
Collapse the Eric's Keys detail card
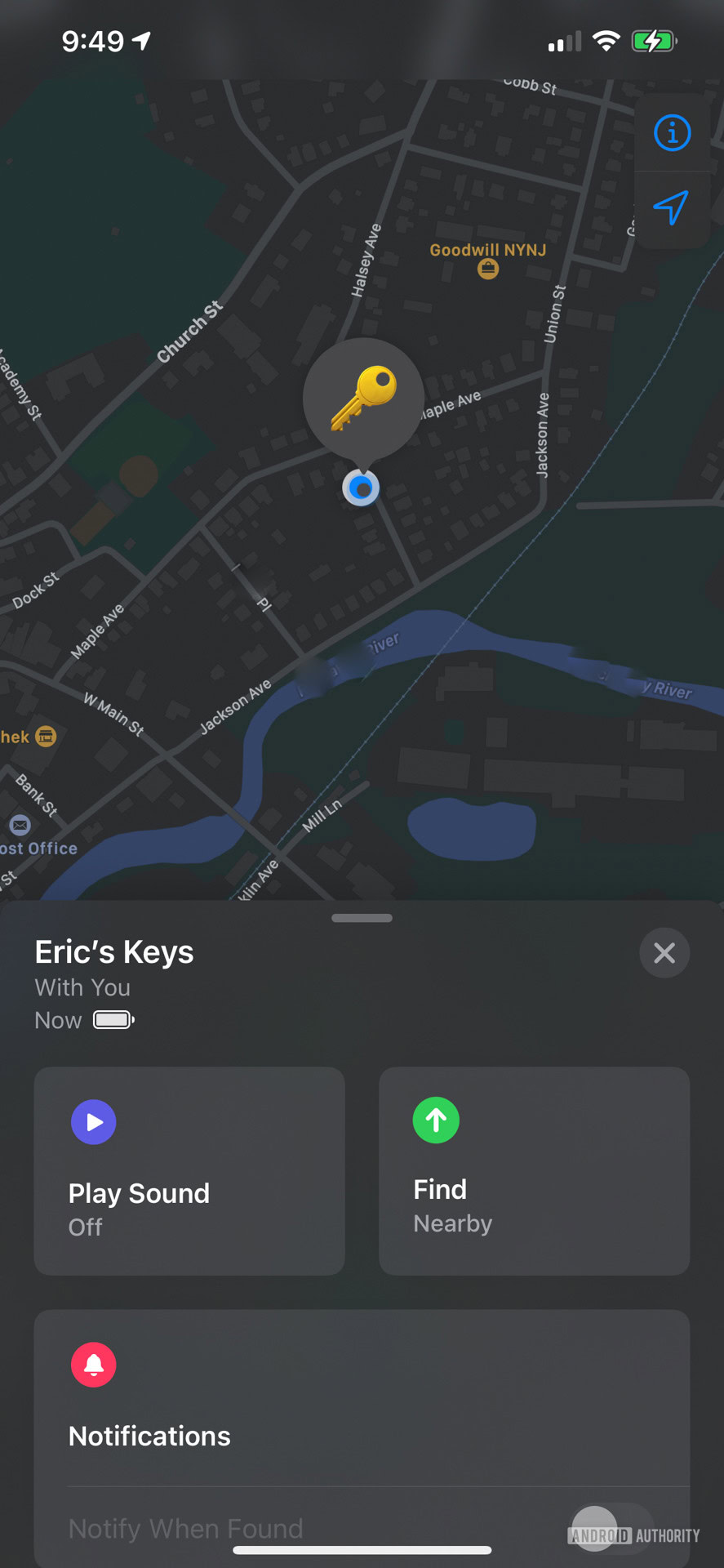(x=362, y=917)
